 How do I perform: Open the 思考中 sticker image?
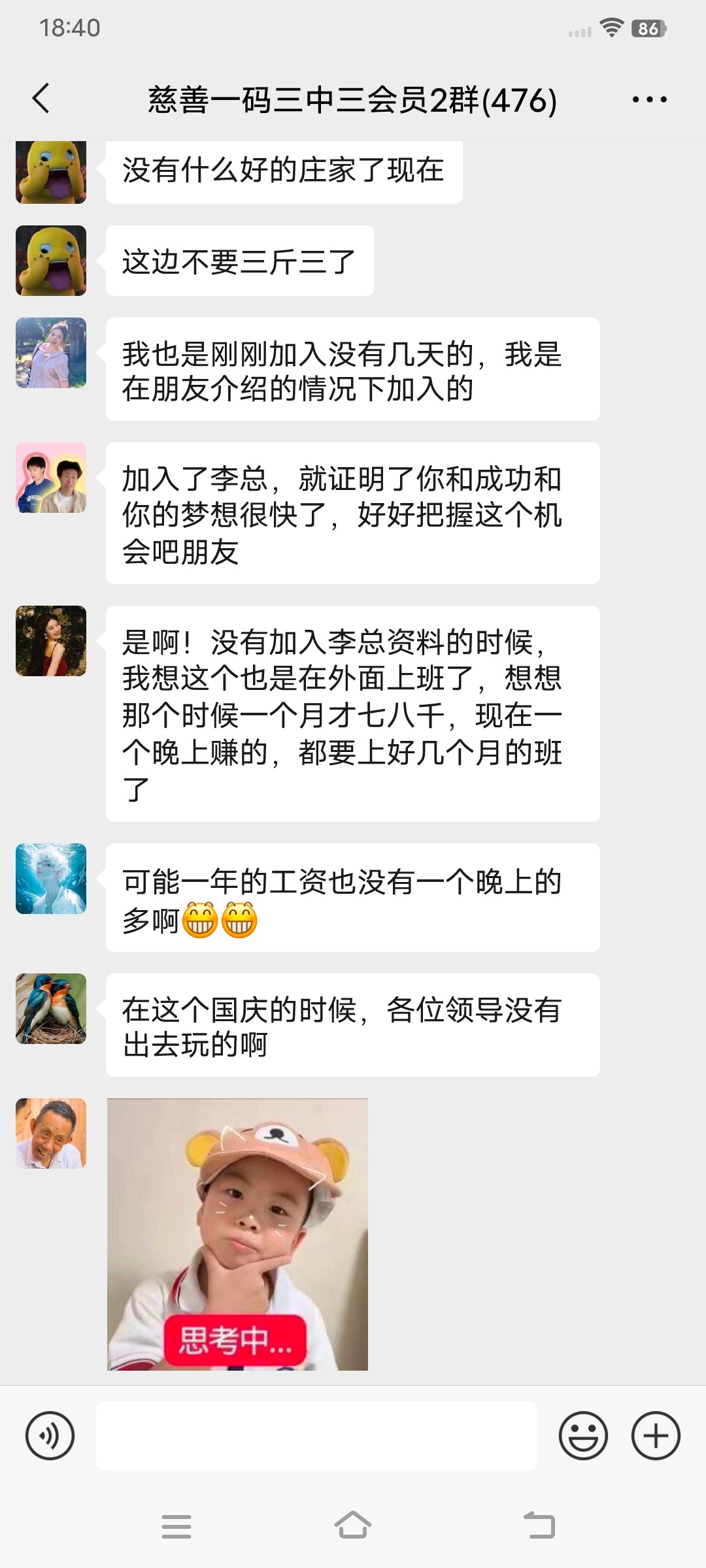tap(237, 1234)
